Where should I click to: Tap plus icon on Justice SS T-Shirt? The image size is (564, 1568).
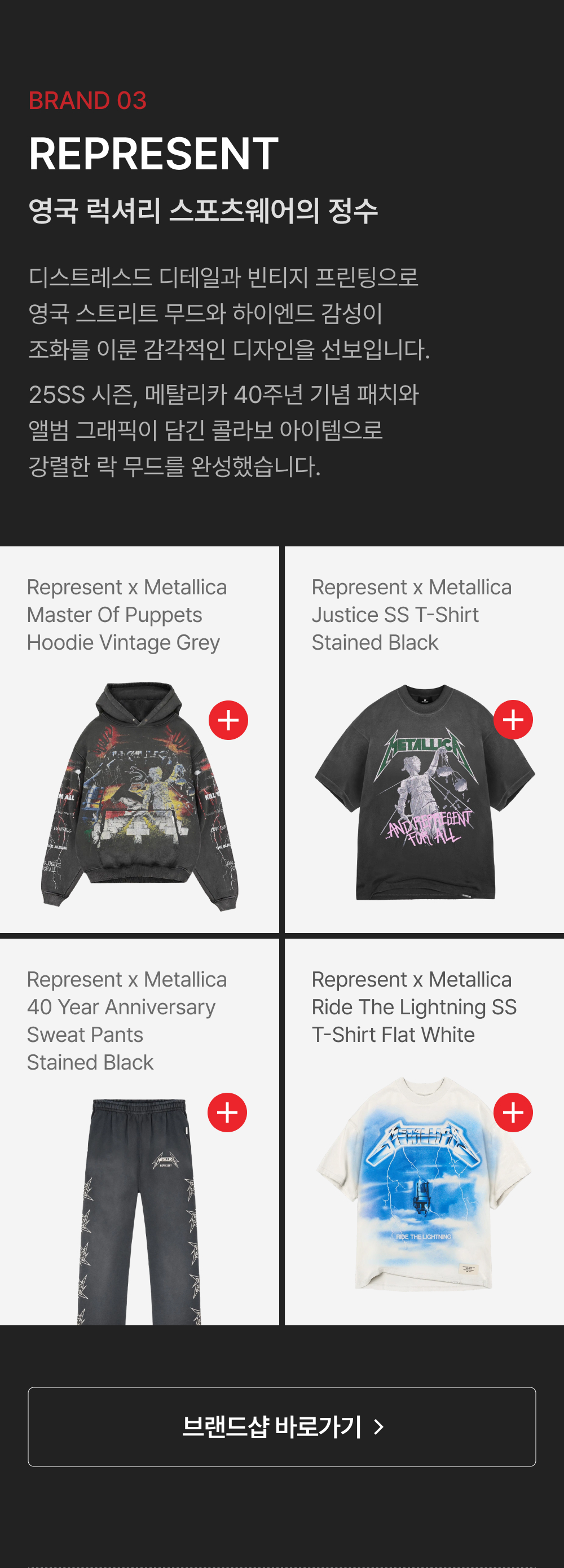513,720
